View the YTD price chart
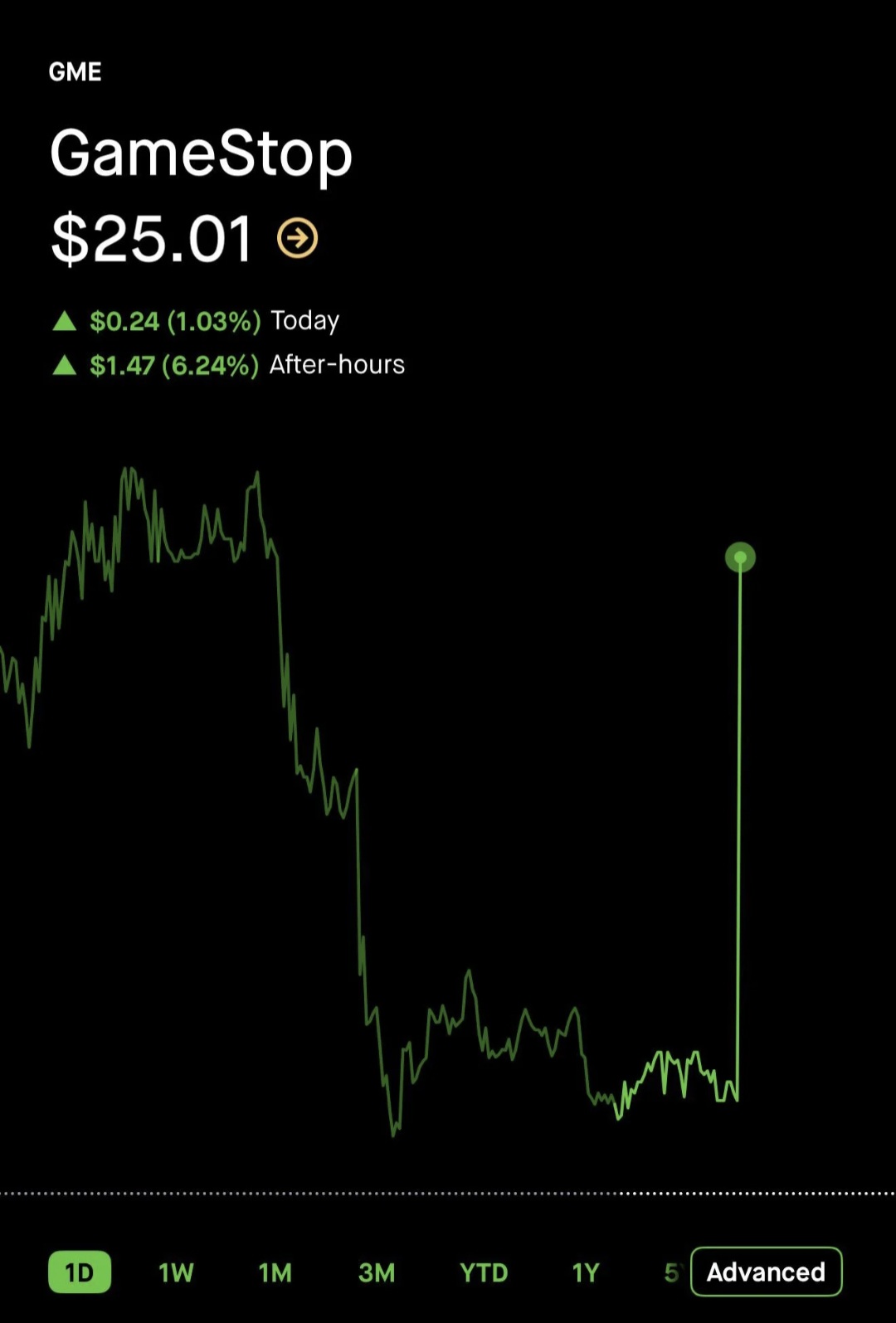Viewport: 896px width, 1323px height. click(x=484, y=1272)
